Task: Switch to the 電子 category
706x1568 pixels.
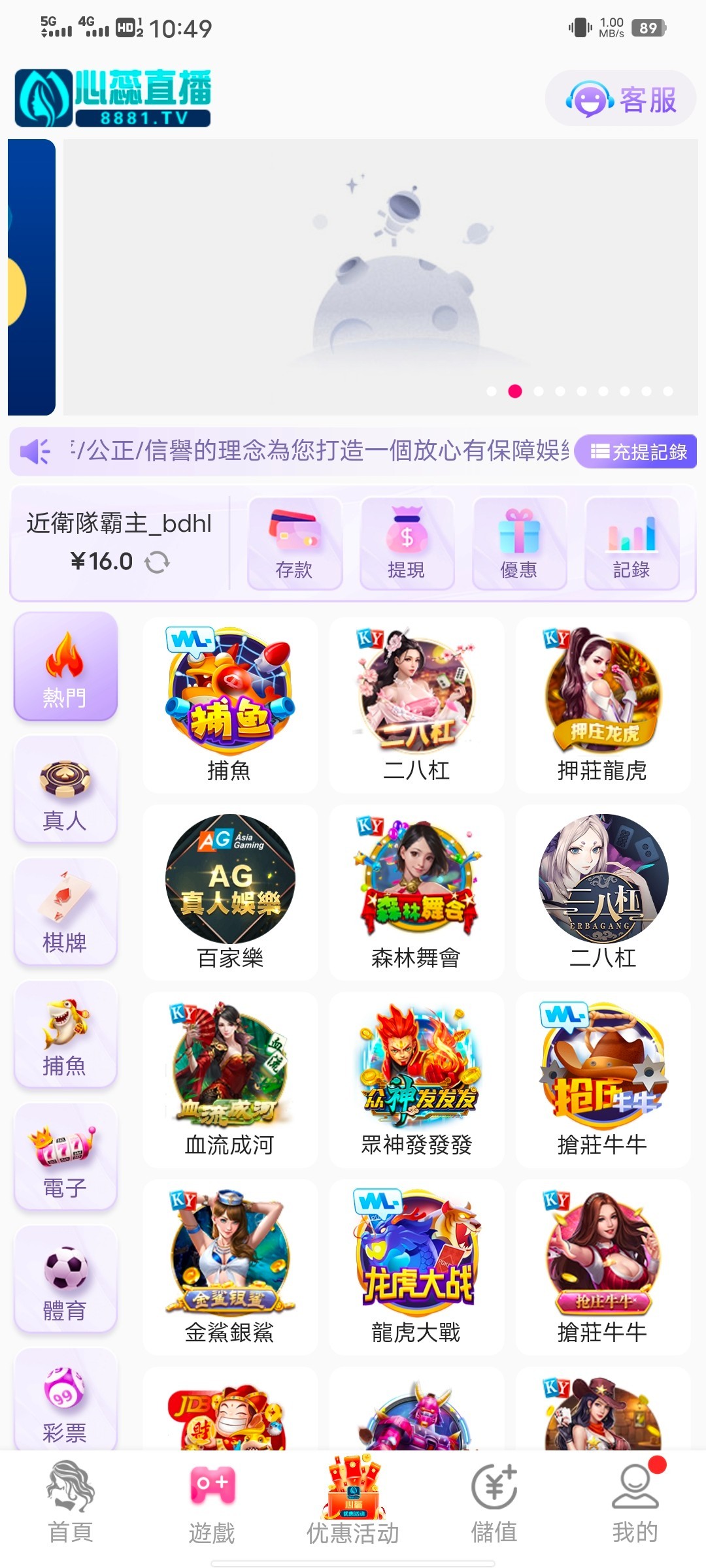Action: [65, 1157]
